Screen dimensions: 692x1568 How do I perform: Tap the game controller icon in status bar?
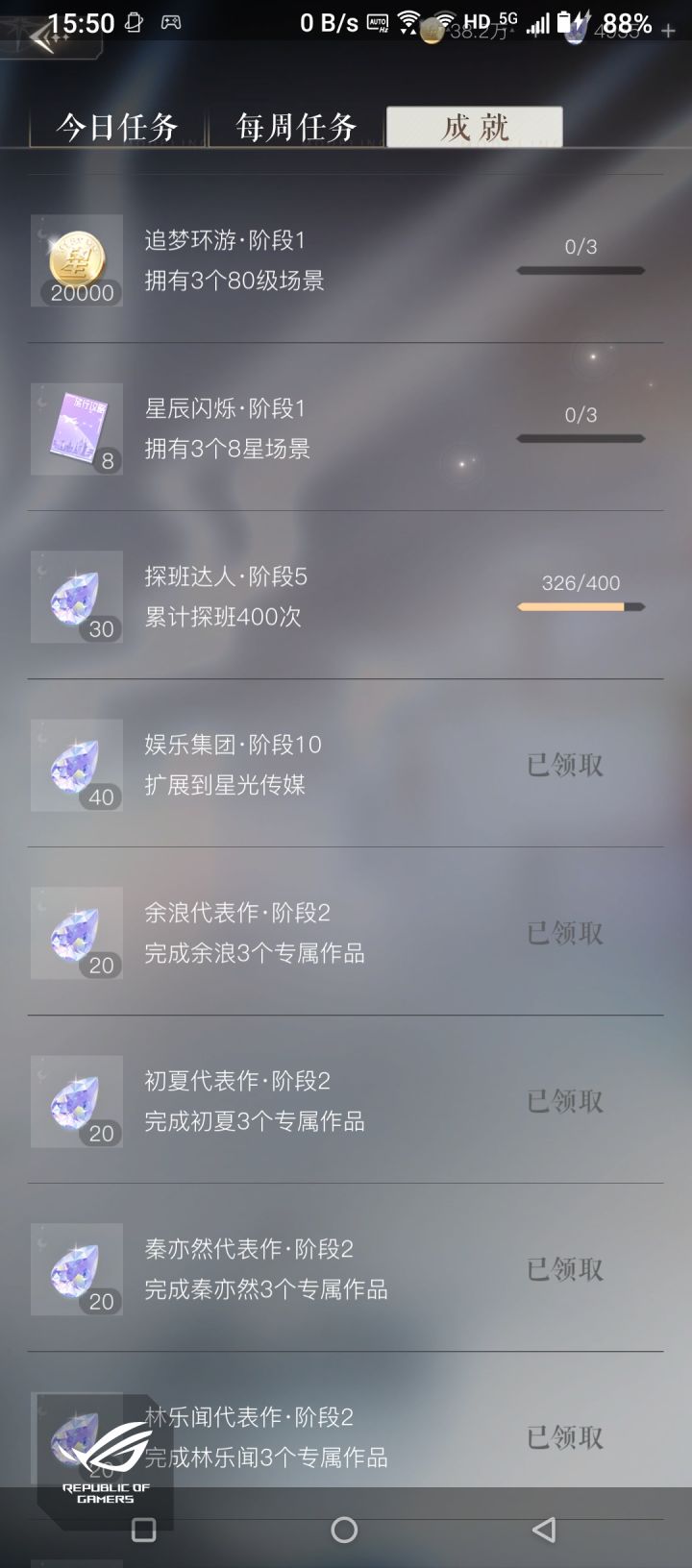pos(168,21)
